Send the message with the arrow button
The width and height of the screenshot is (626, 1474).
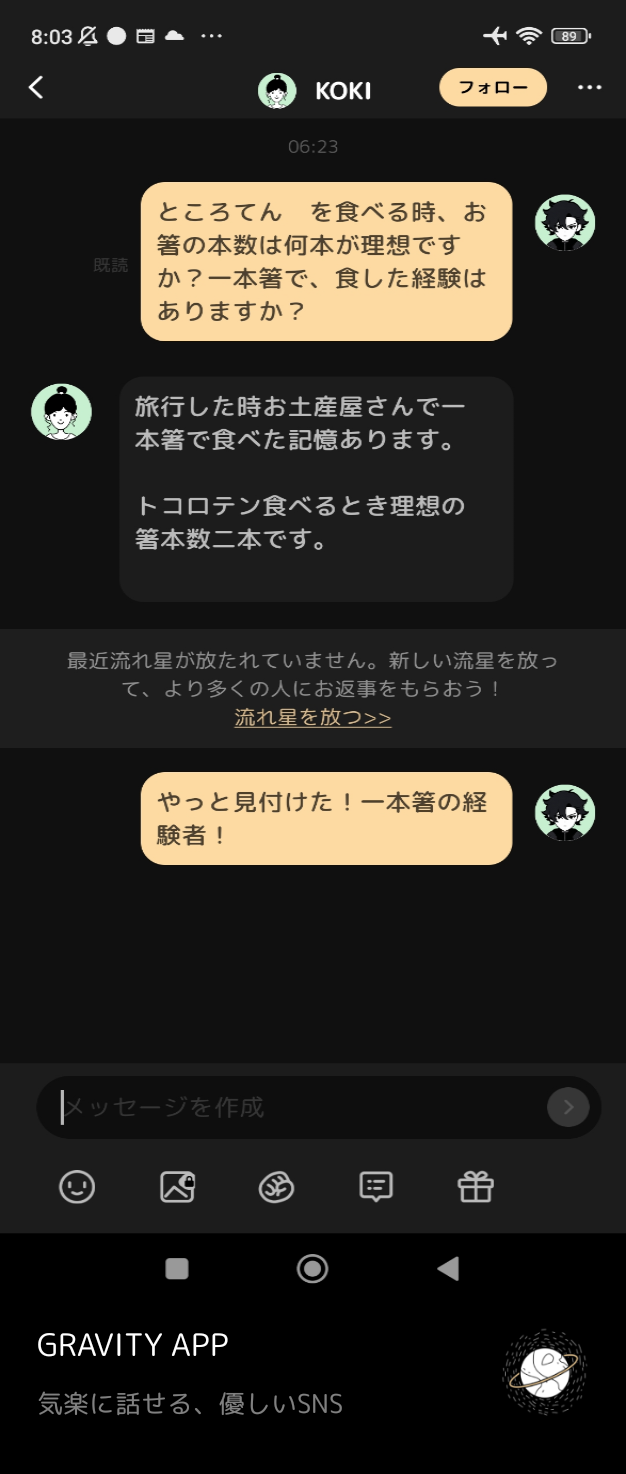pyautogui.click(x=568, y=1107)
